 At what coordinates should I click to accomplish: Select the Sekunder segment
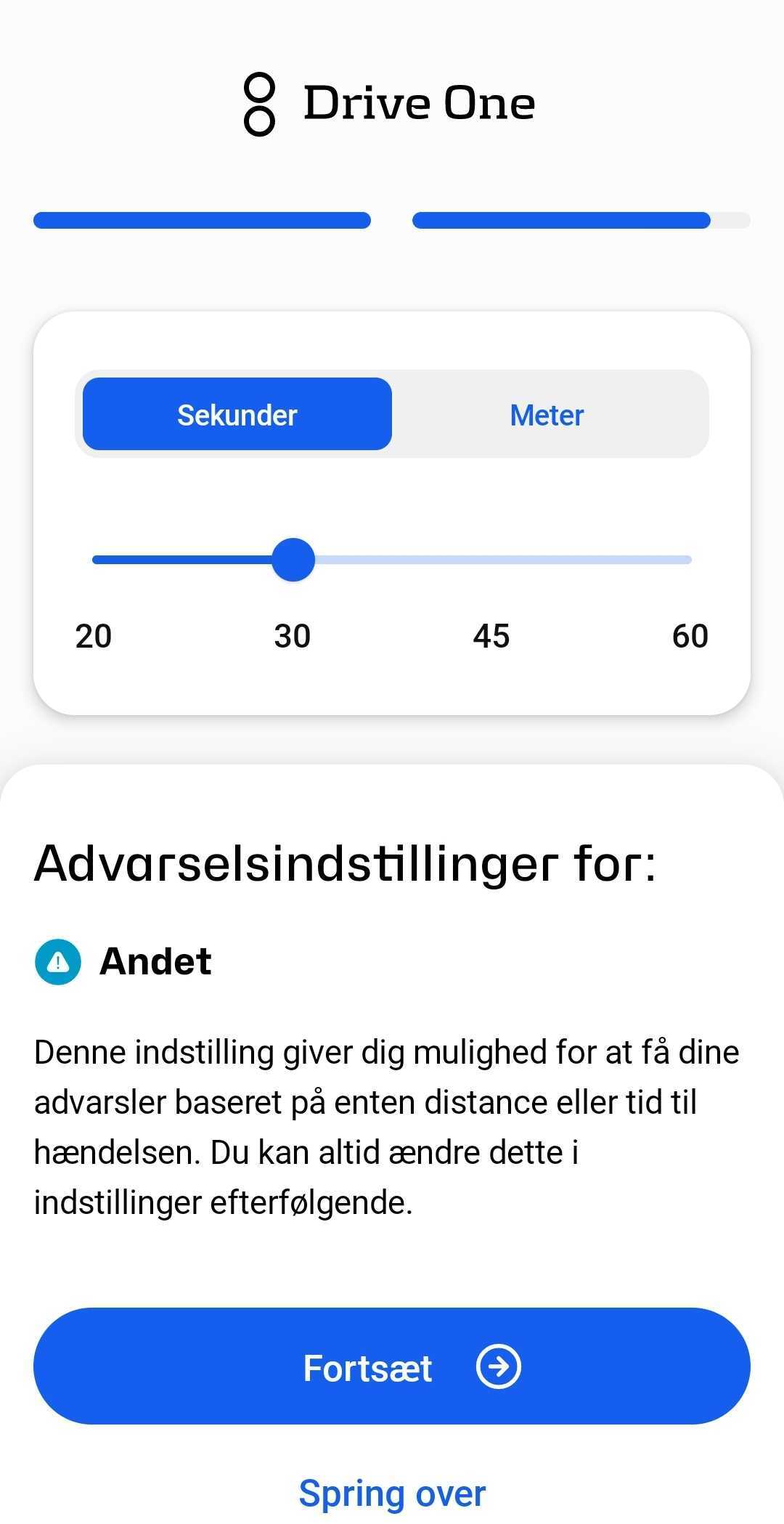[237, 415]
